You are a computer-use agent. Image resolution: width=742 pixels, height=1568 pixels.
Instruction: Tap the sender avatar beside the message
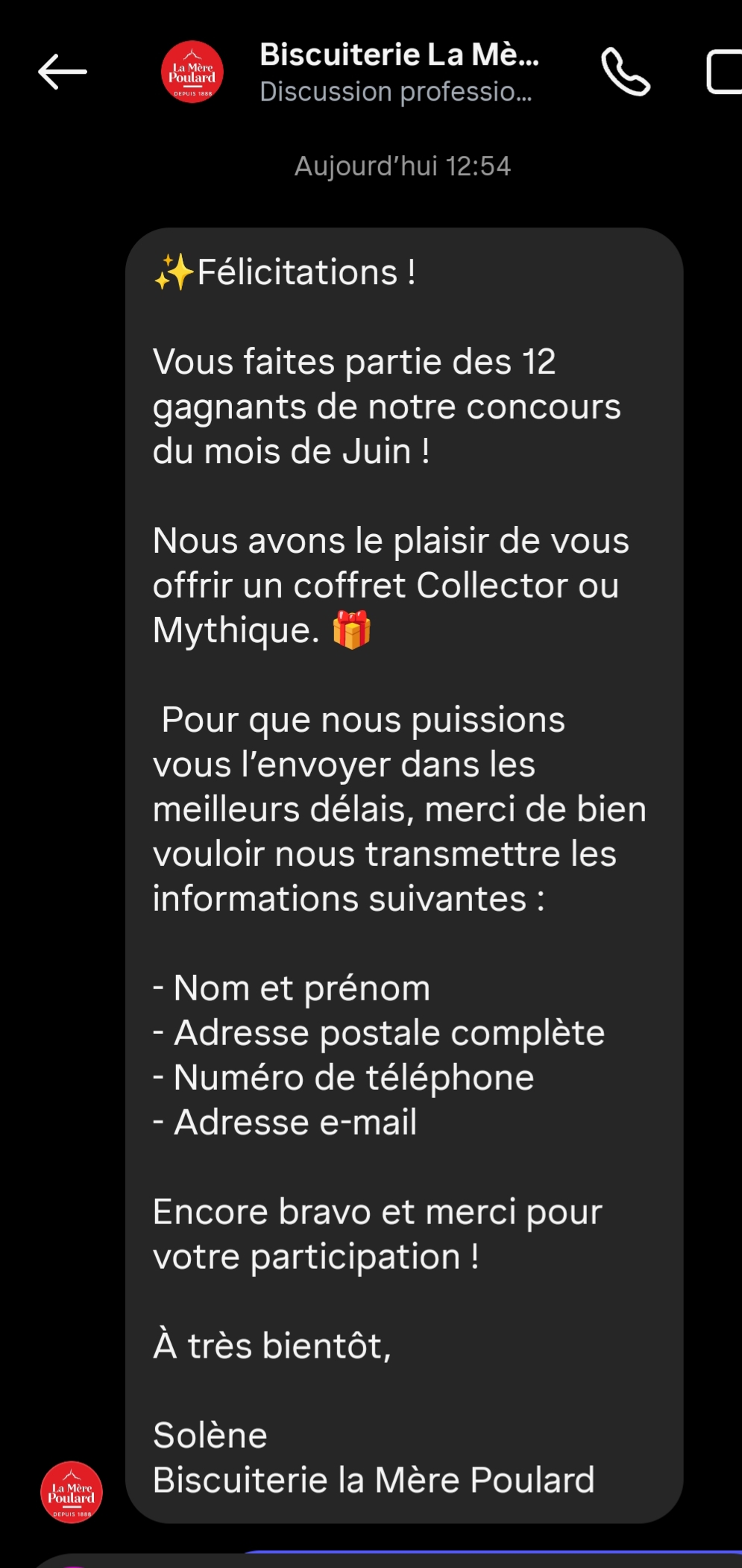(x=72, y=1492)
